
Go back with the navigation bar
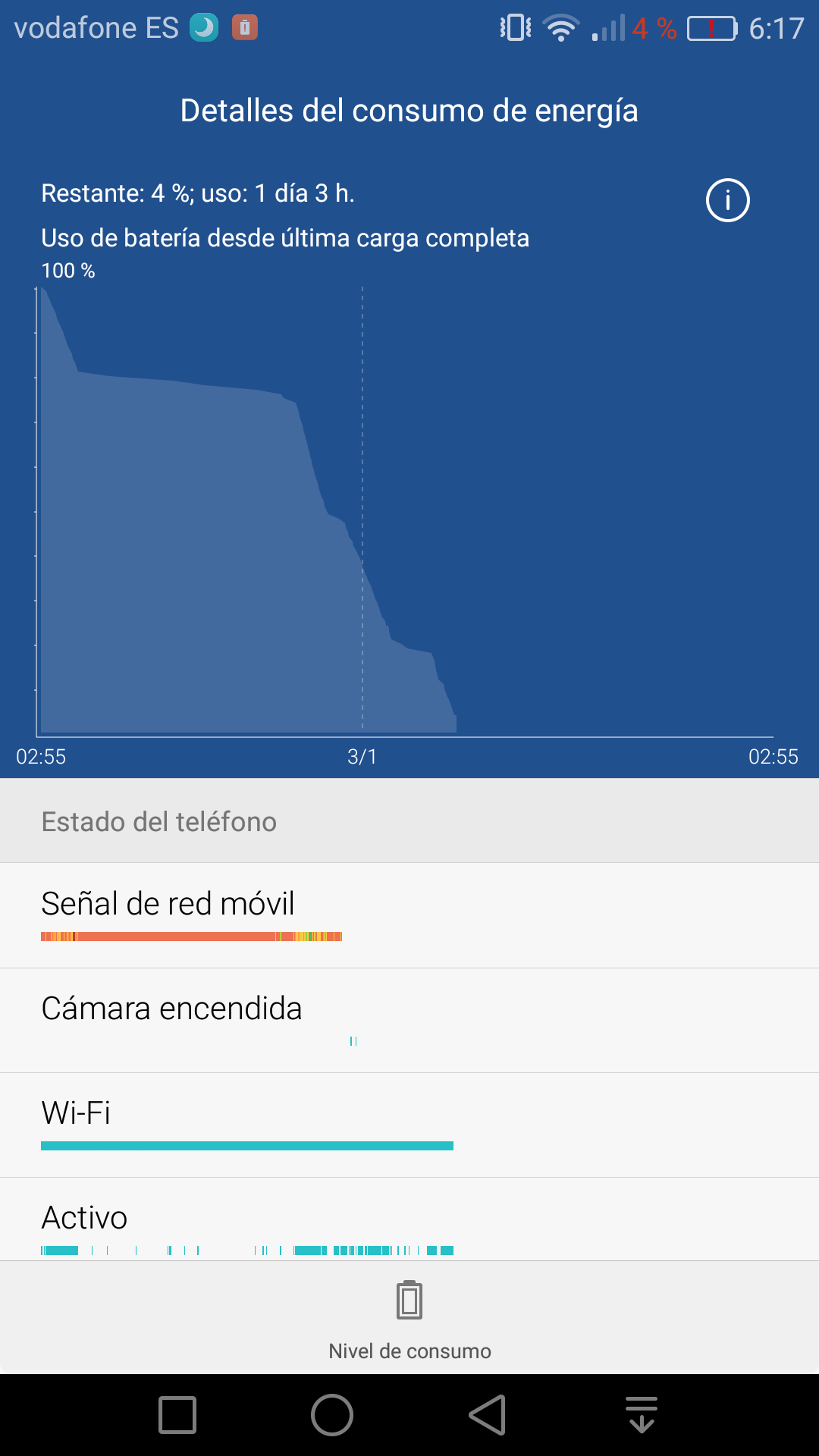tap(488, 1415)
